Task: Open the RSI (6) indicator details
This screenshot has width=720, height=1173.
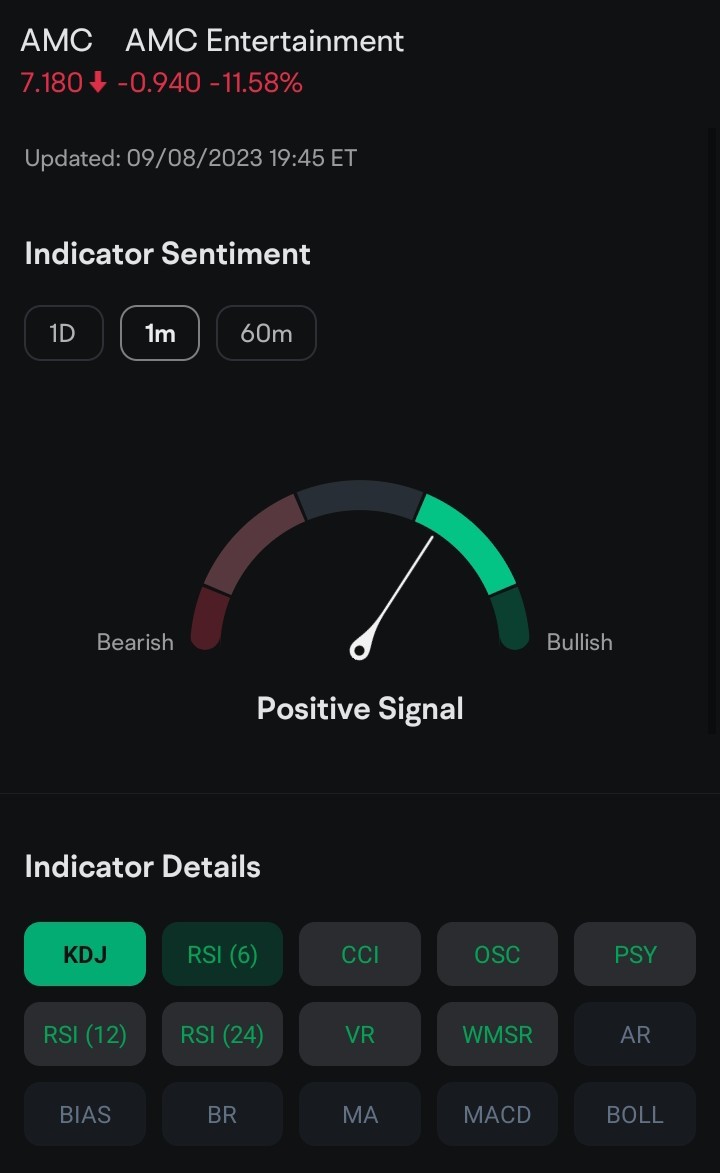Action: (222, 954)
